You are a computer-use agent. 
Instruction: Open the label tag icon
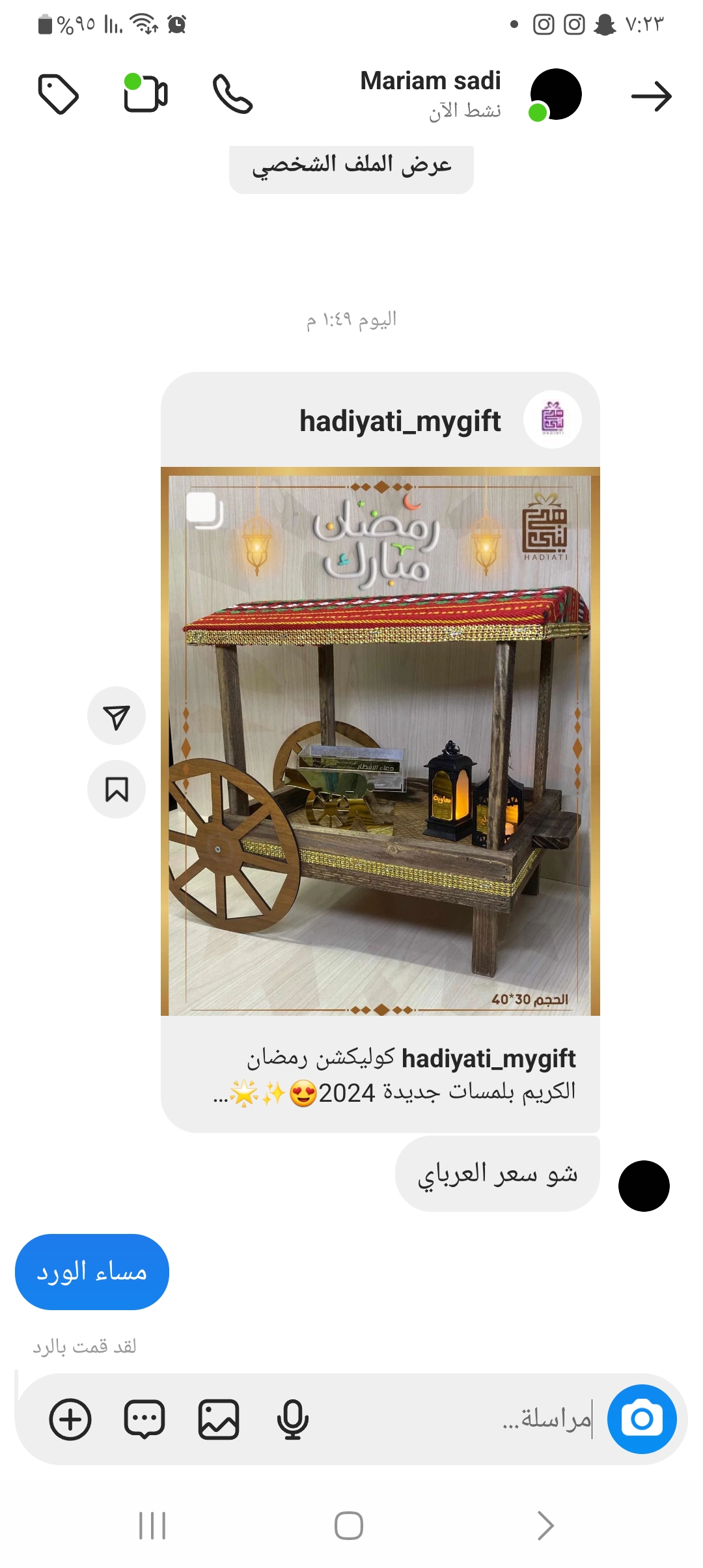[59, 94]
